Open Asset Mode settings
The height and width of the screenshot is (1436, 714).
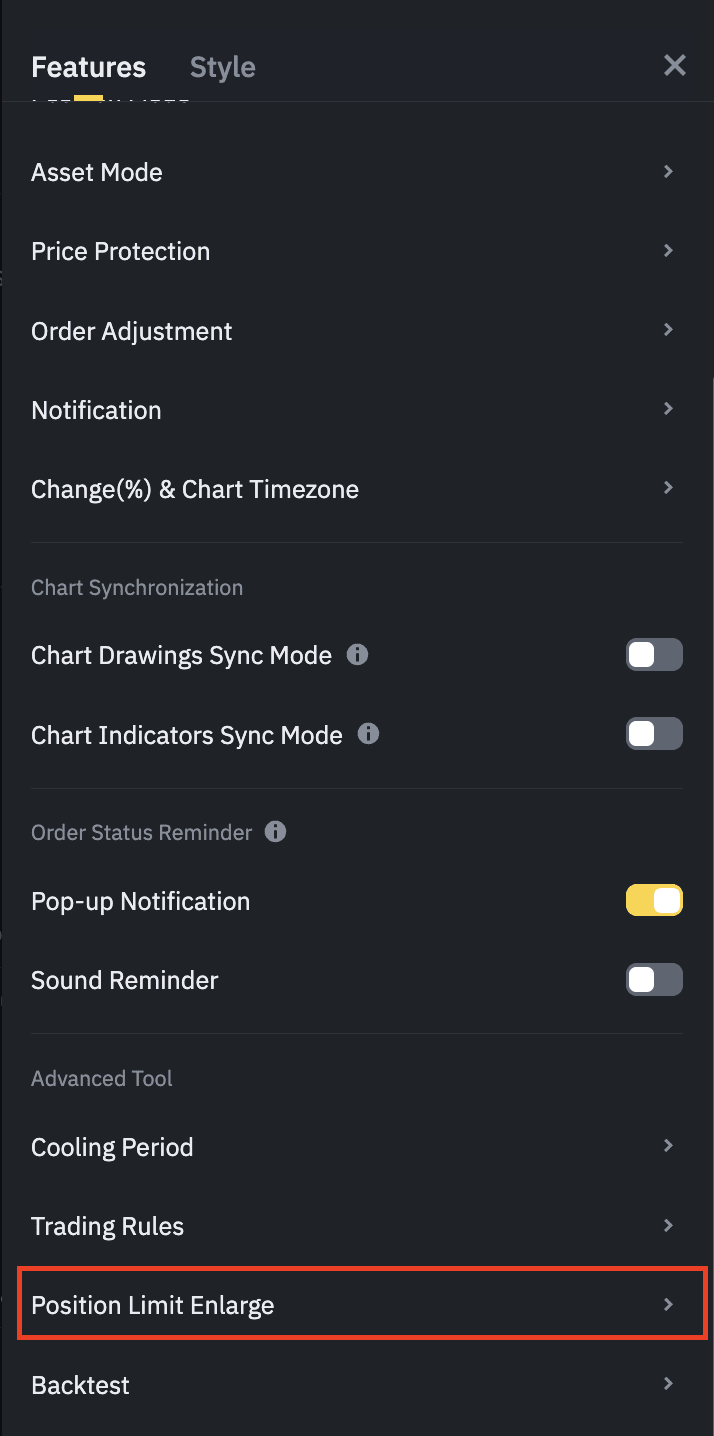pos(356,172)
